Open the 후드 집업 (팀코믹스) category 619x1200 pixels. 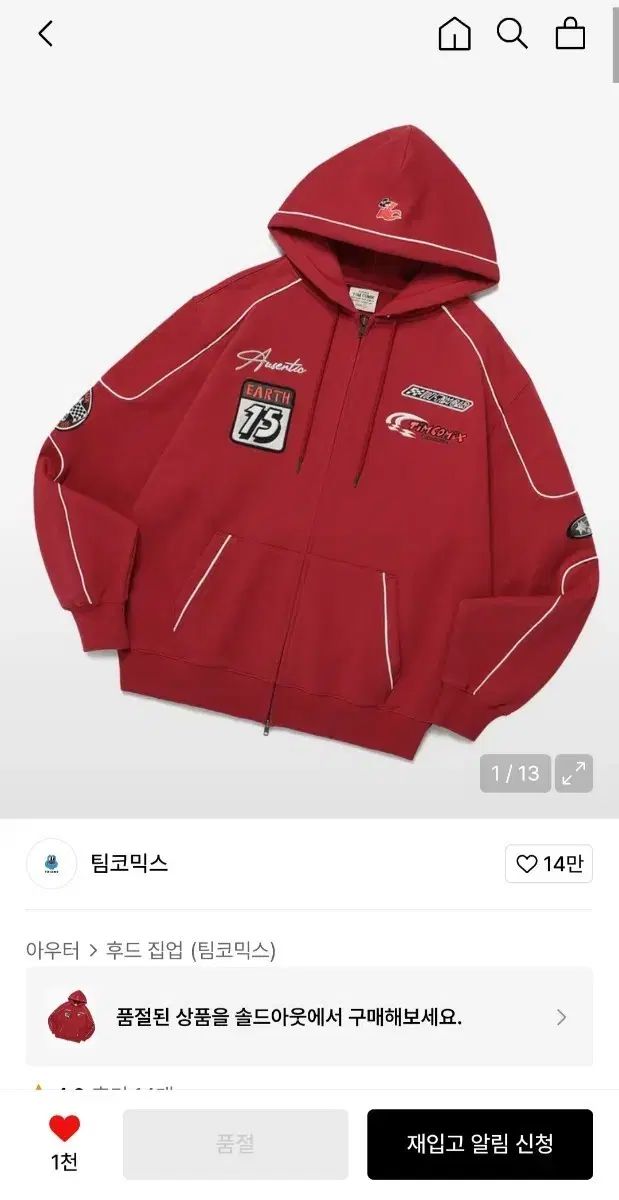pyautogui.click(x=191, y=950)
